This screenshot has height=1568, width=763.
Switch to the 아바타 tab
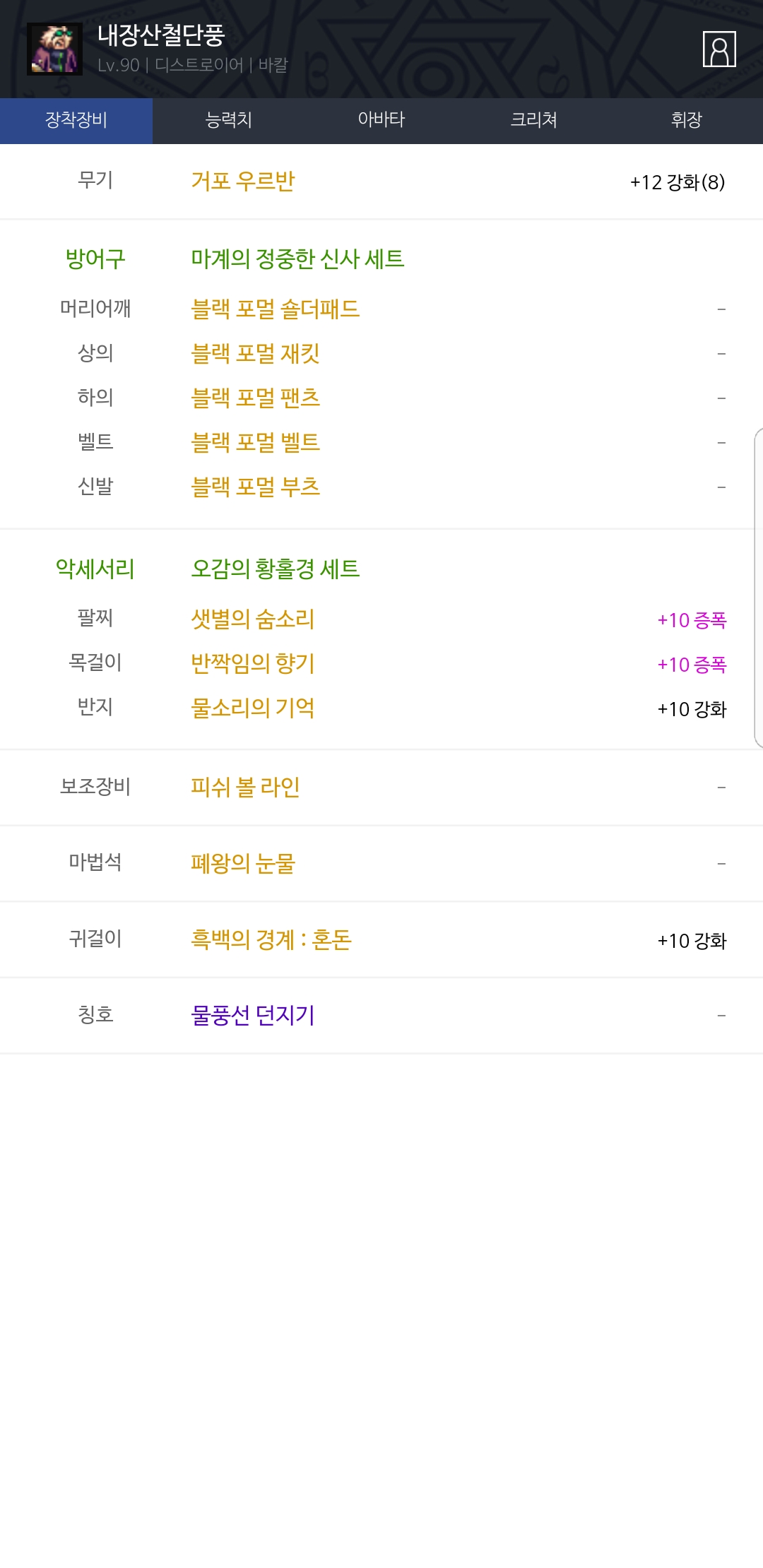(381, 120)
